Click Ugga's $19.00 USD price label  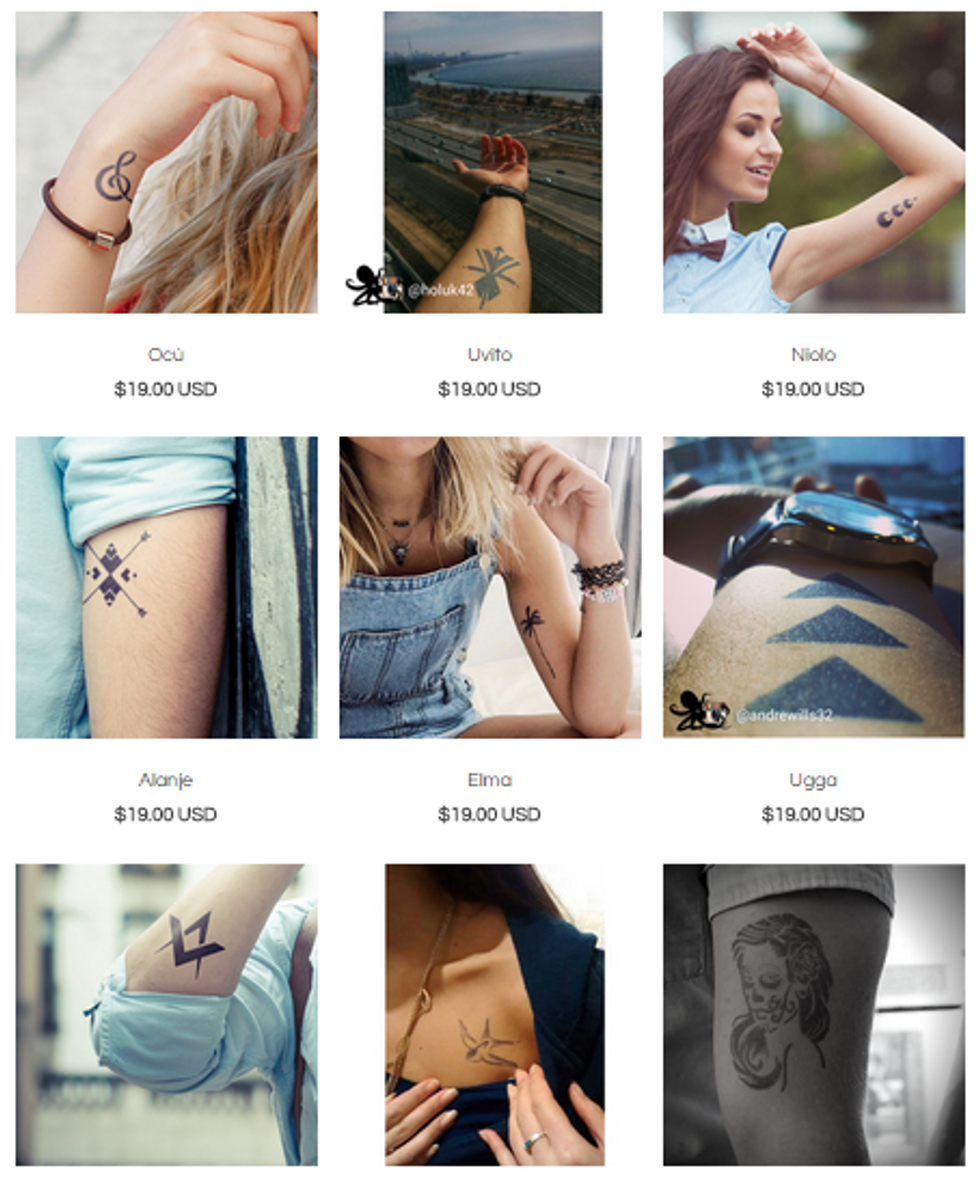pos(811,815)
